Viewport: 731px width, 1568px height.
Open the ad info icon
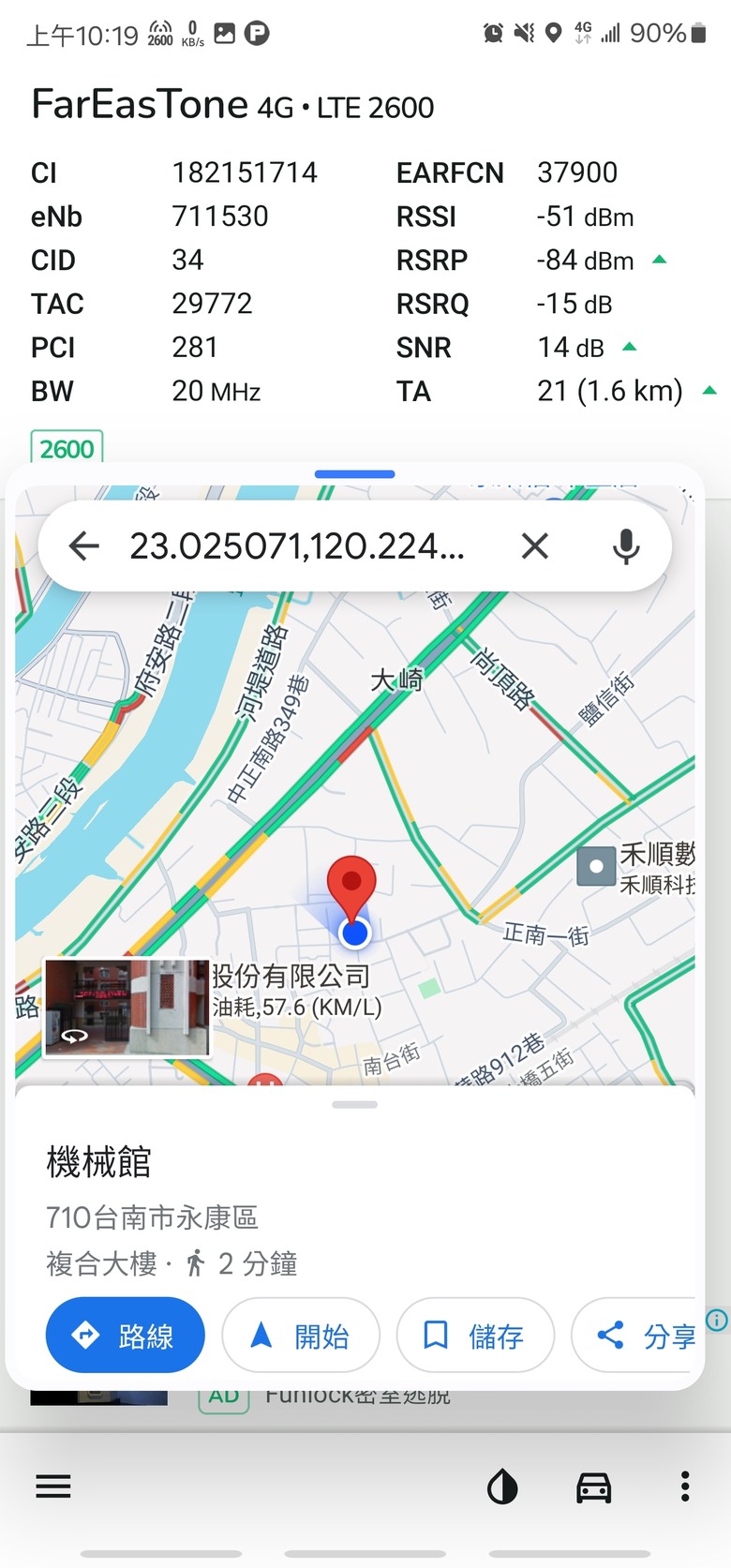click(x=716, y=1320)
